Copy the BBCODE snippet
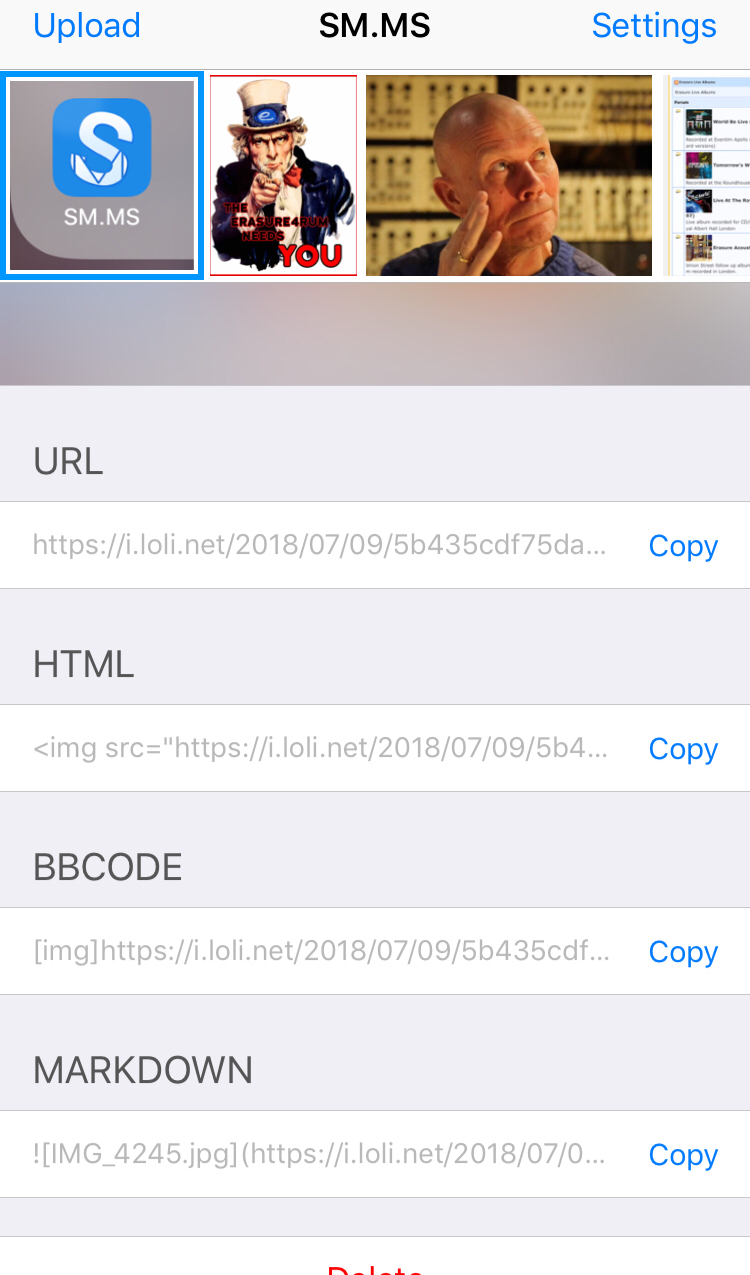750x1275 pixels. coord(683,952)
